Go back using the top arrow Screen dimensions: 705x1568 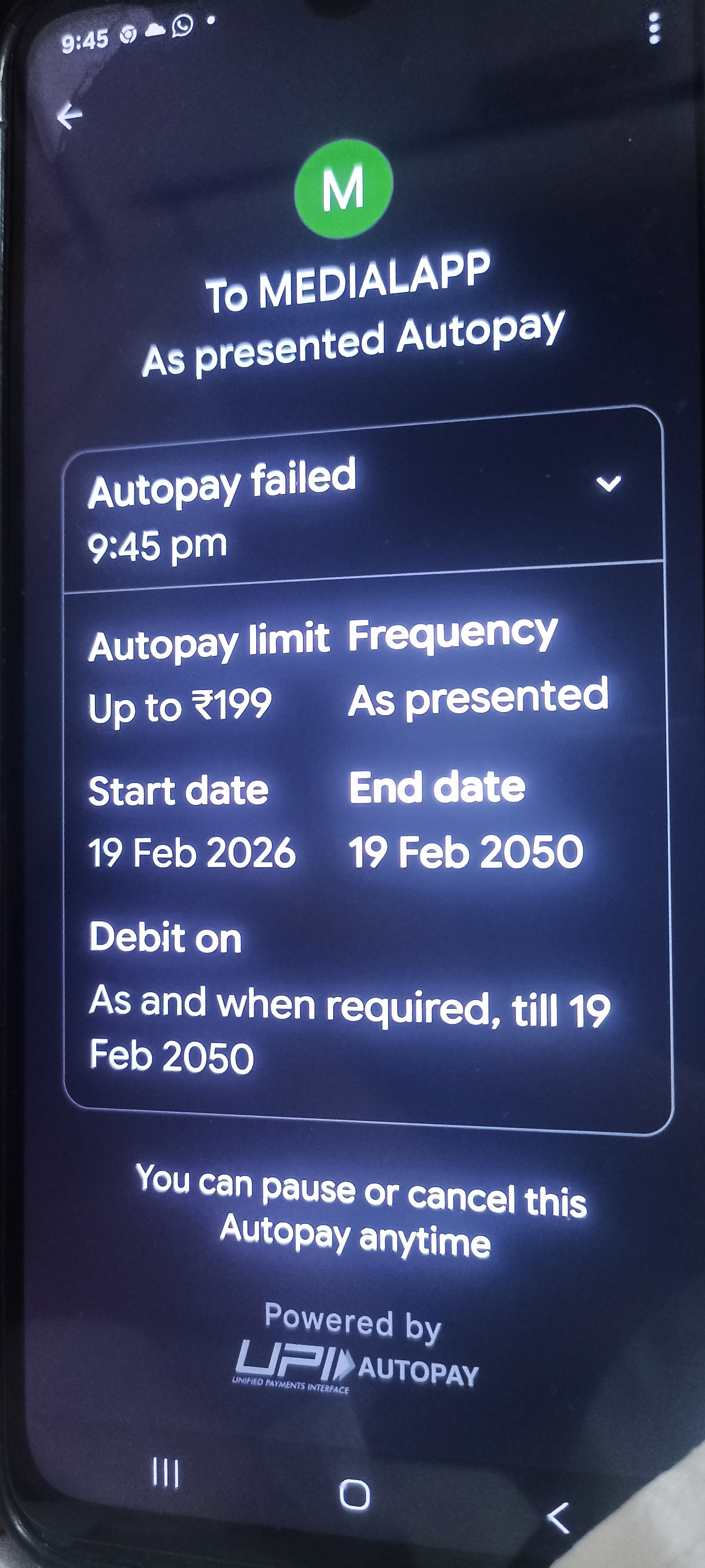click(x=69, y=116)
